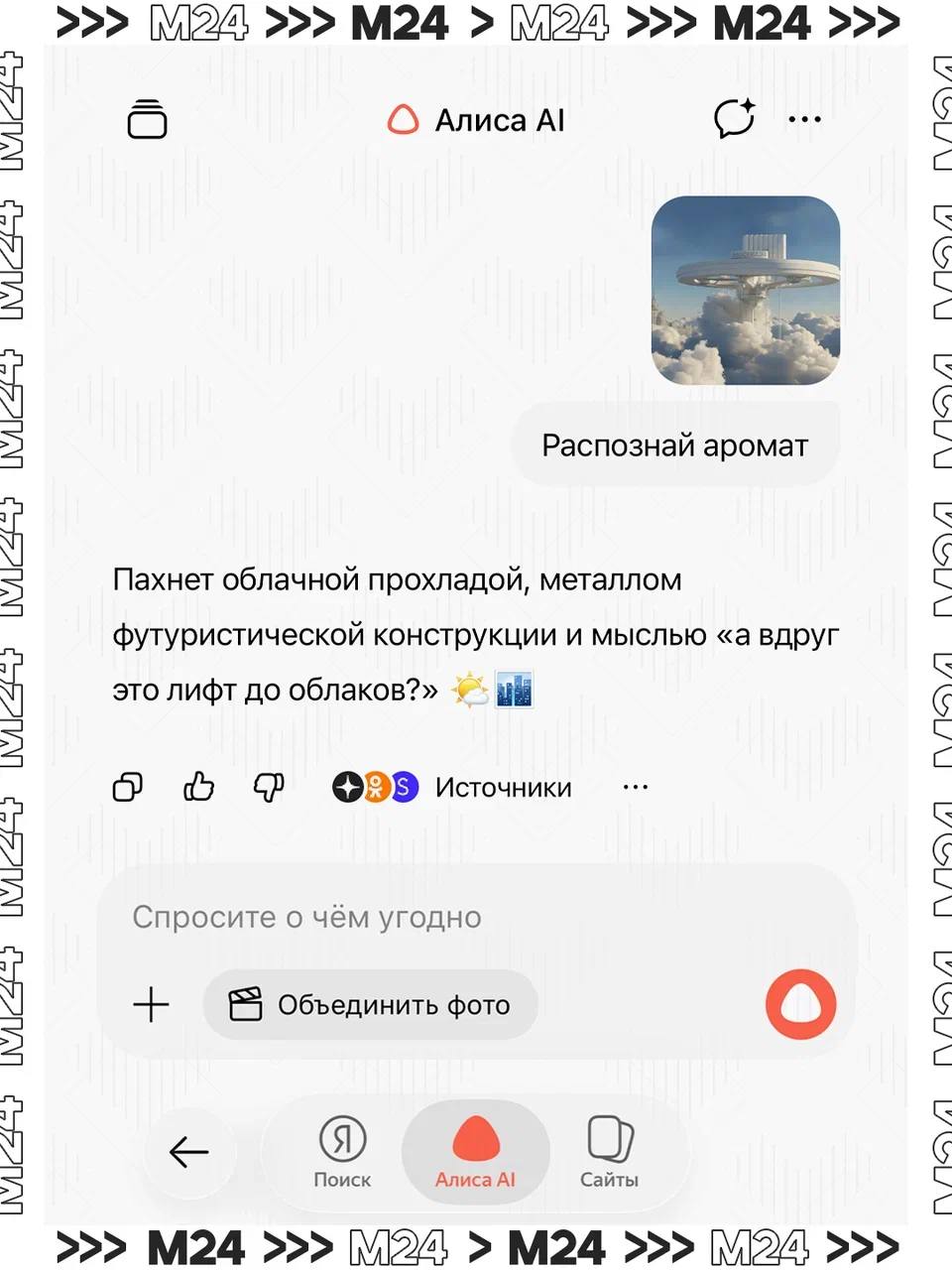Activate the red Алиса voice button
The width and height of the screenshot is (952, 1270).
click(x=800, y=1005)
